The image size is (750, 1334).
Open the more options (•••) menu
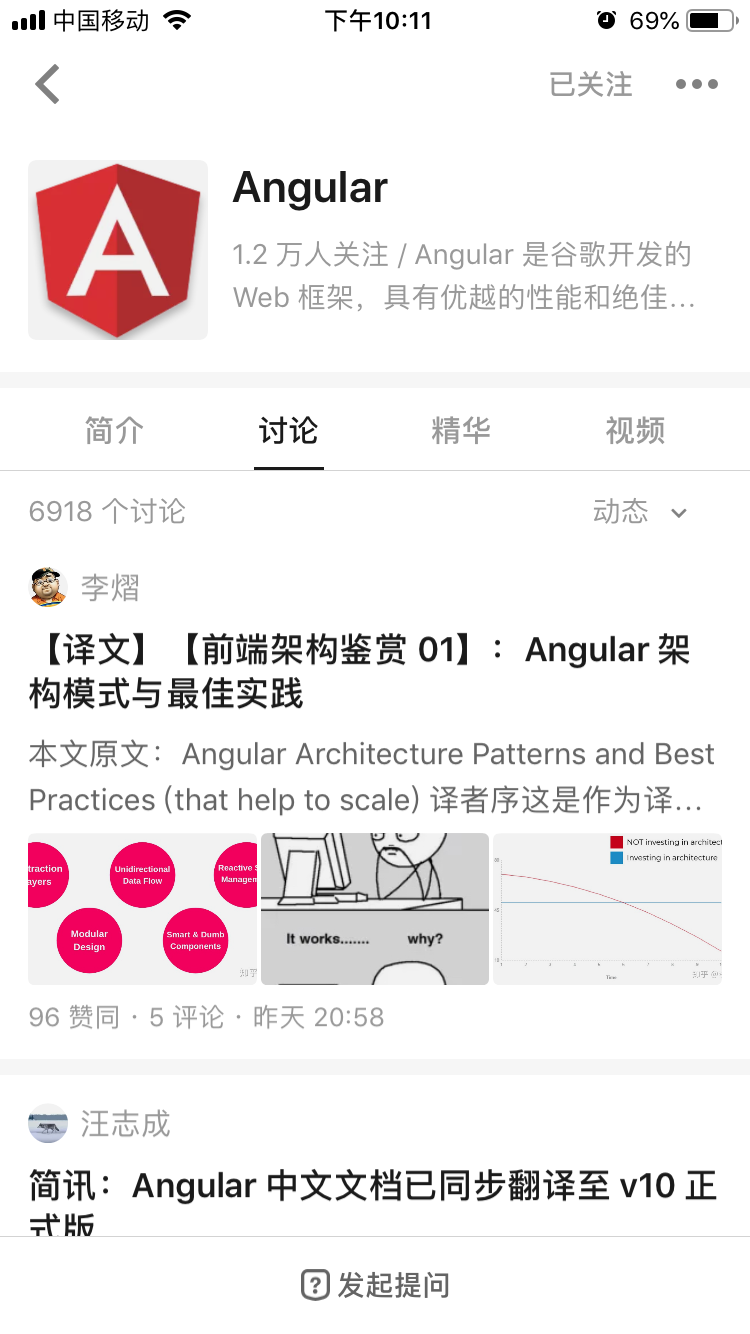point(696,84)
